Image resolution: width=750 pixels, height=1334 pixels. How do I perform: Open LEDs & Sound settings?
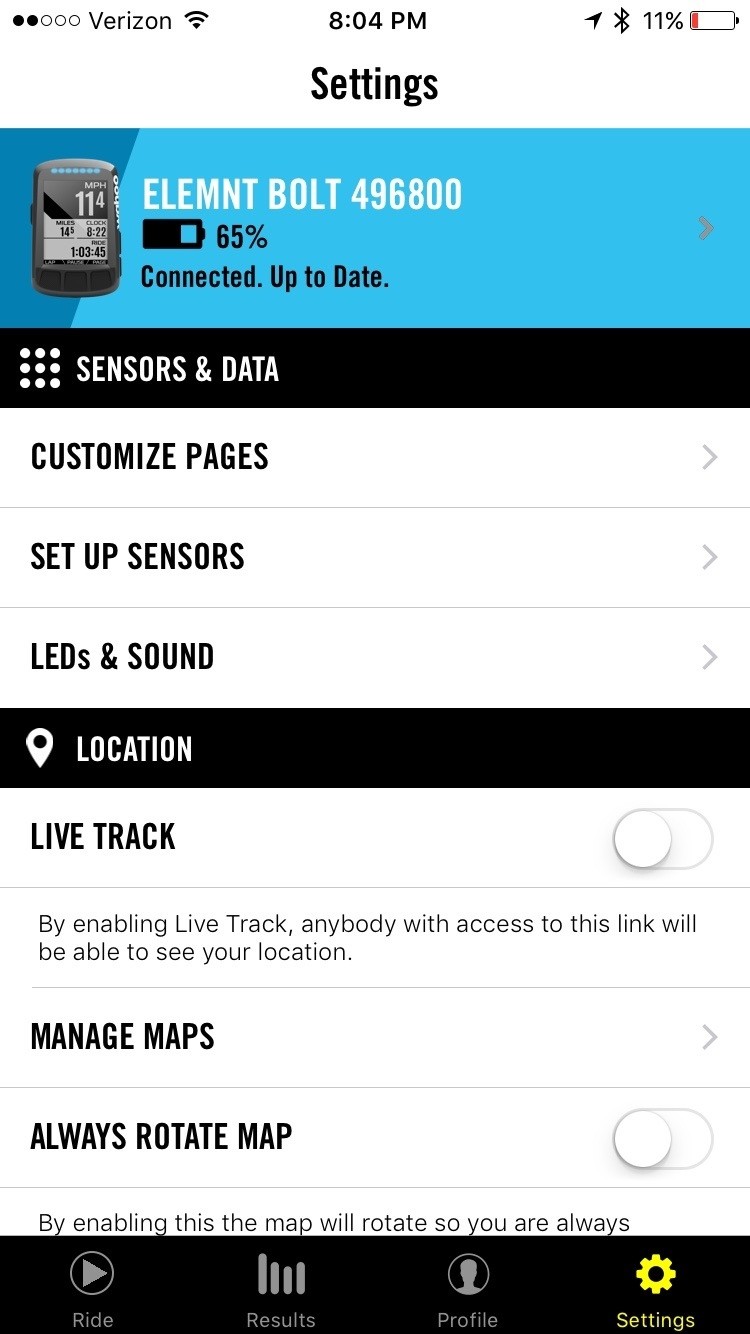(375, 657)
